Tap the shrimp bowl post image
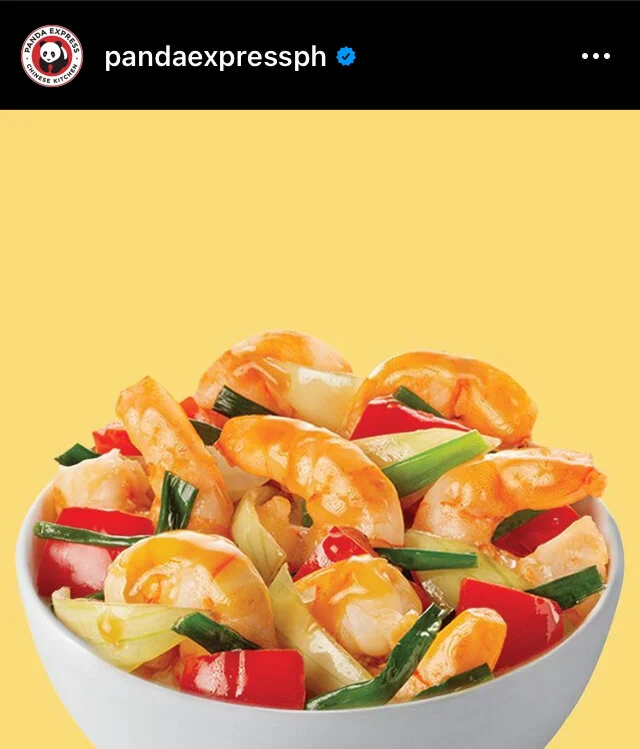 coord(320,429)
